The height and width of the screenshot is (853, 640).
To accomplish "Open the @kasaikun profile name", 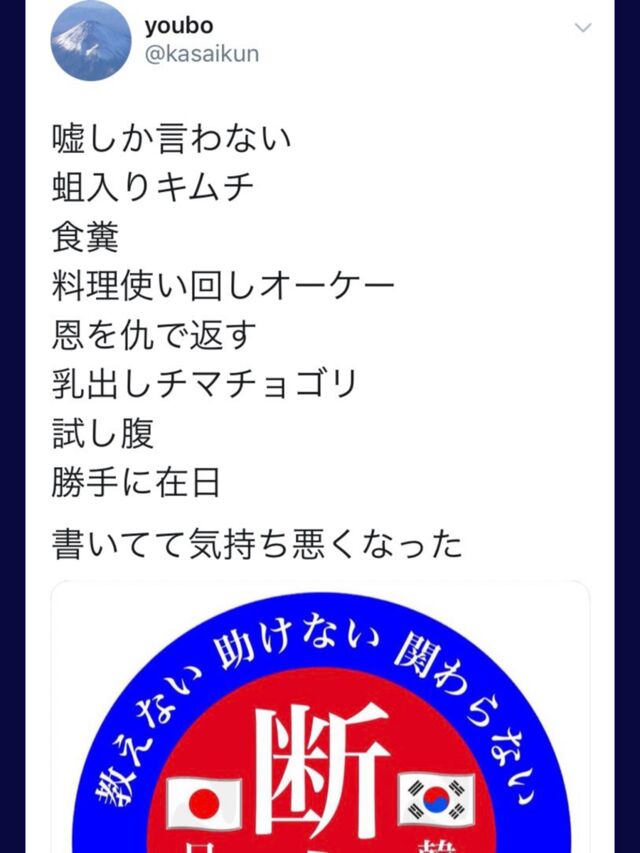I will click(x=201, y=55).
